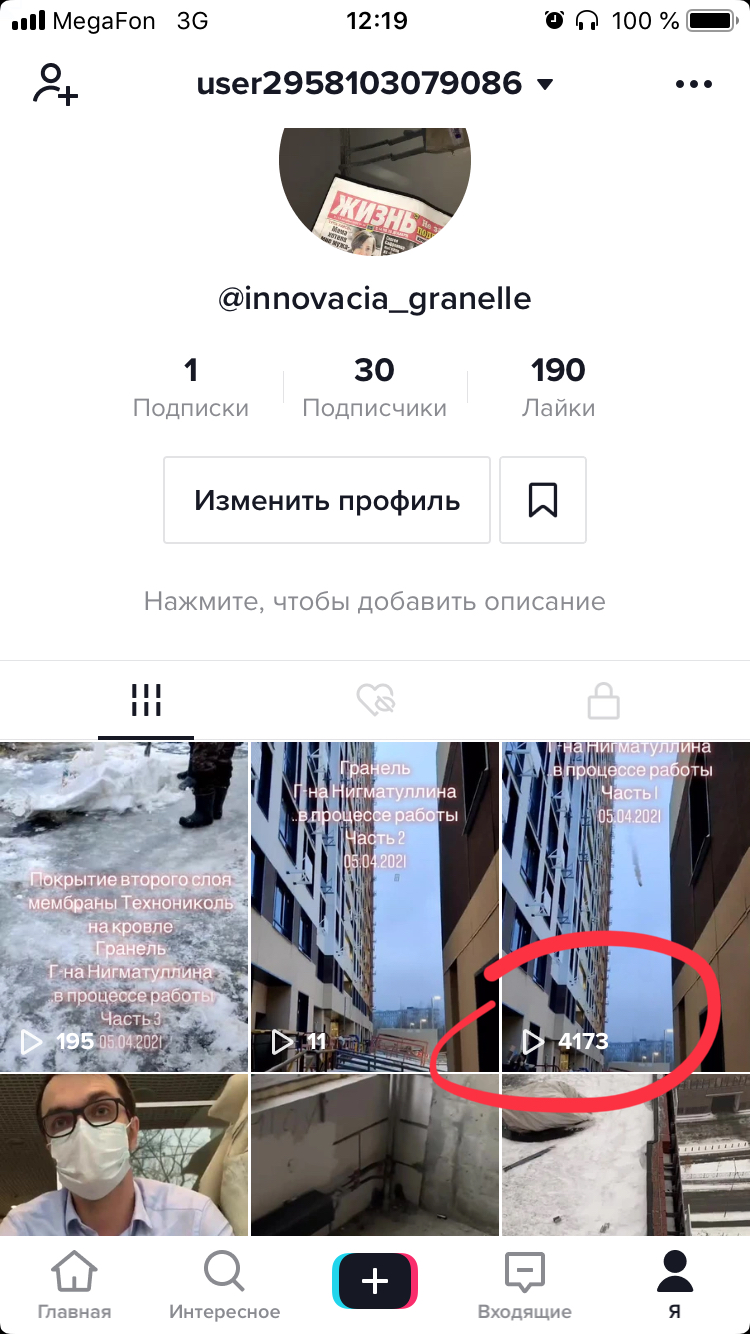Switch to the private videos lock tab
750x1334 pixels.
tap(603, 701)
